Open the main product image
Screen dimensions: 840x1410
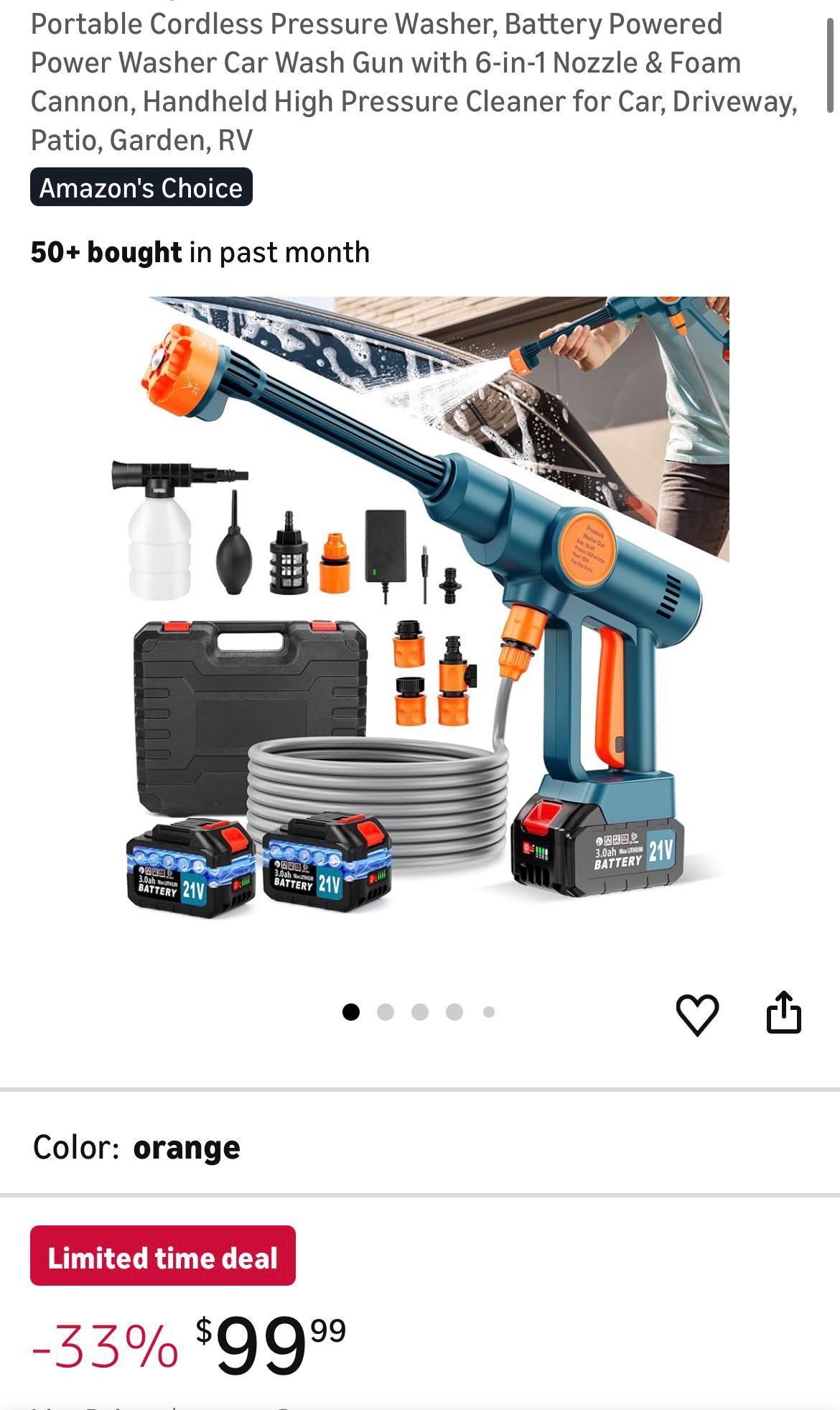[419, 607]
